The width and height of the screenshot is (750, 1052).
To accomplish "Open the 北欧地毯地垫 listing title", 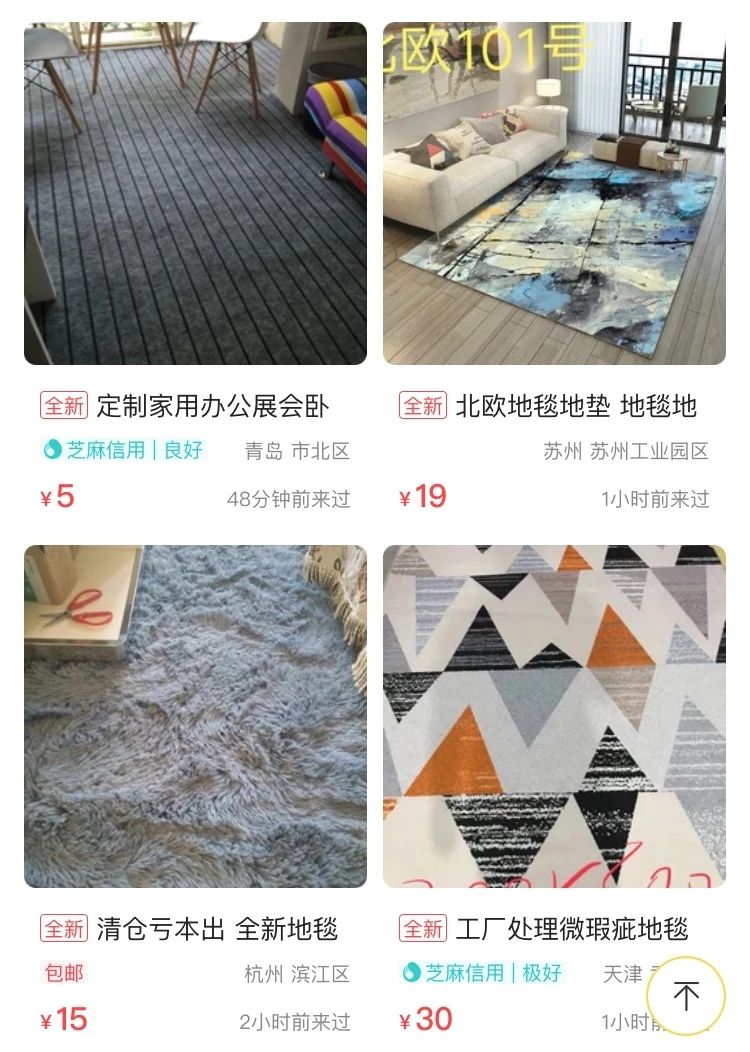I will coord(578,404).
